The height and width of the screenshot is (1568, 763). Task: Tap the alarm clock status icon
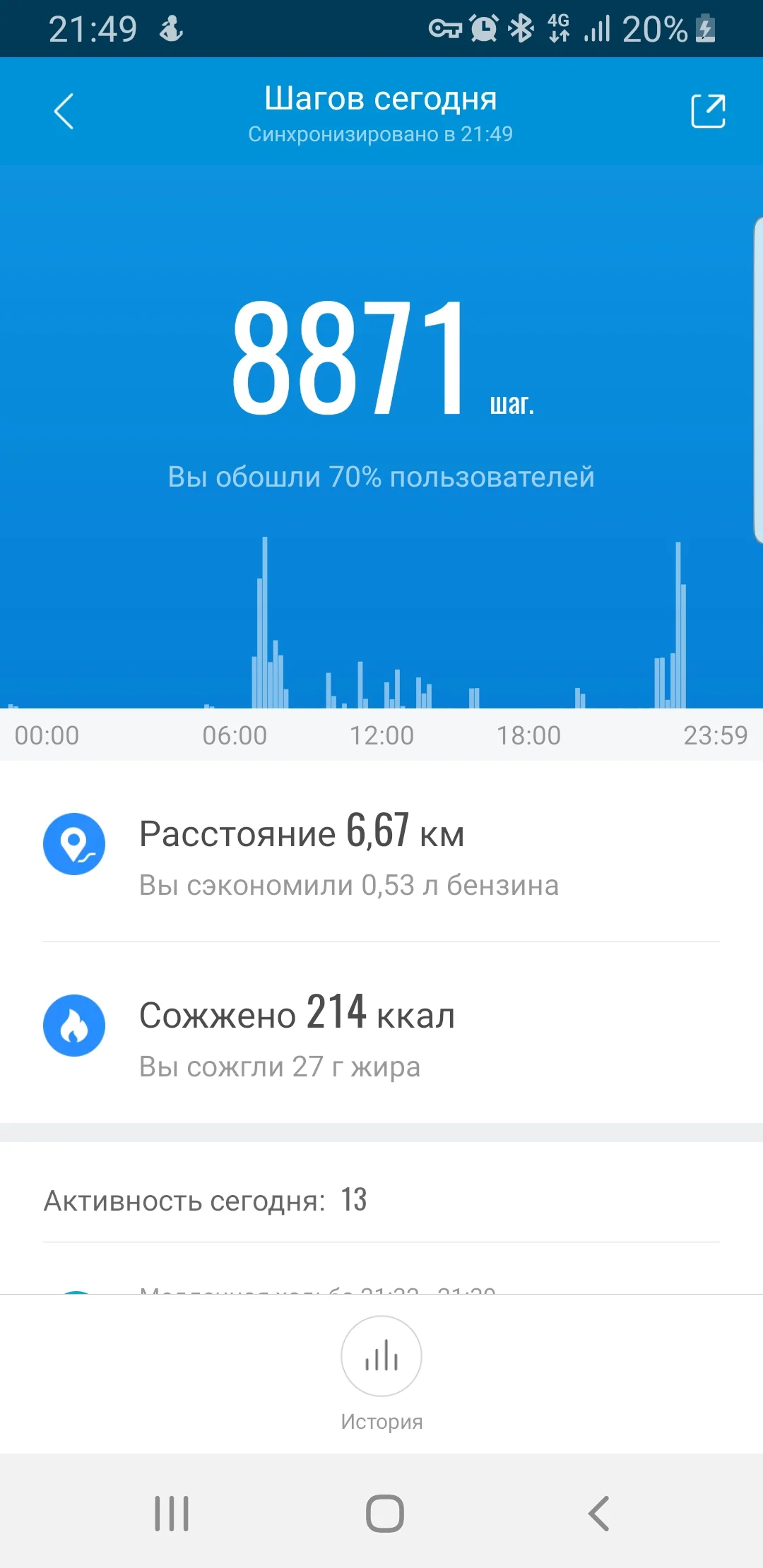point(483,28)
